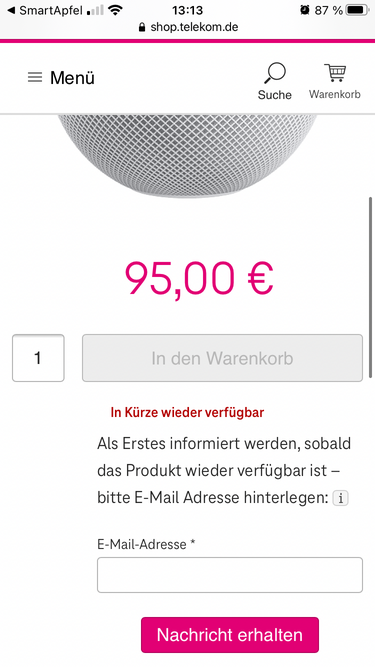Open the Menü hamburger button
Image resolution: width=375 pixels, height=667 pixels.
pyautogui.click(x=61, y=77)
